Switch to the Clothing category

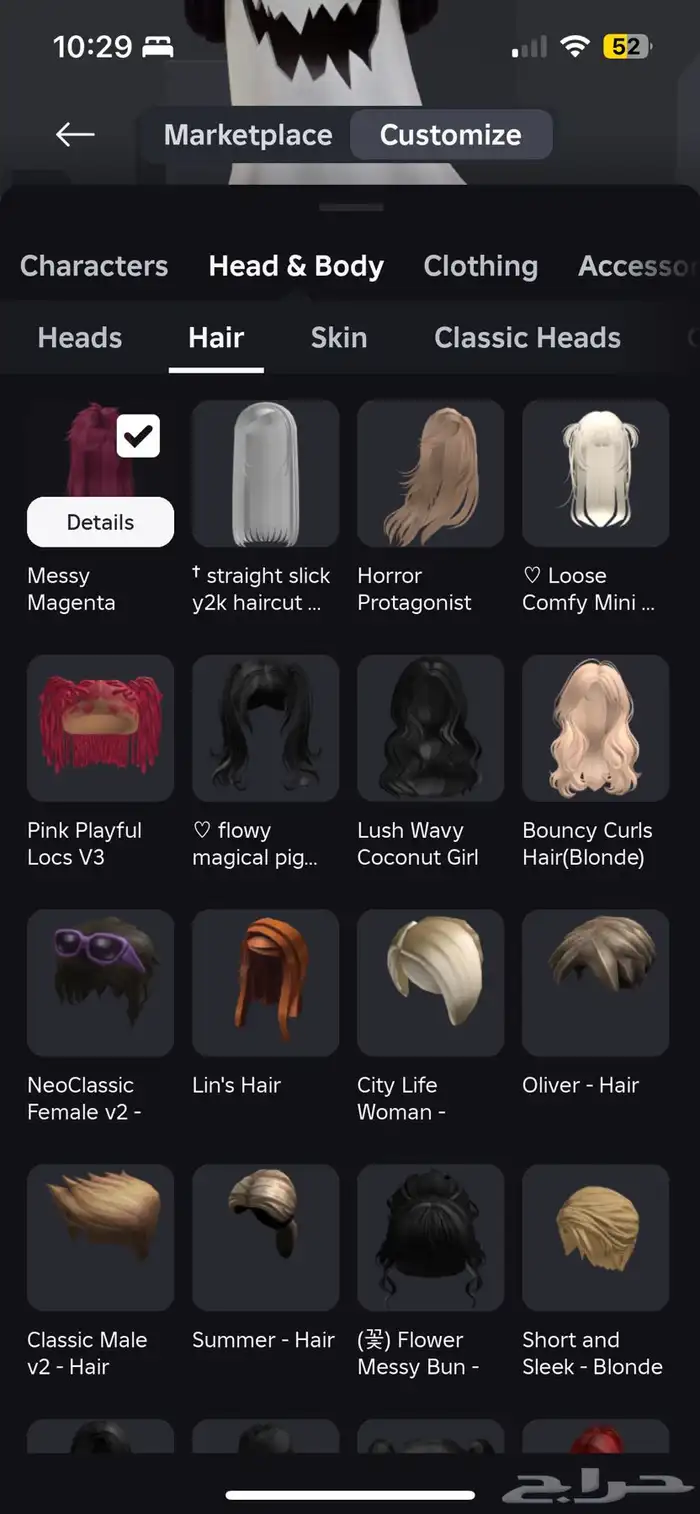tap(480, 266)
